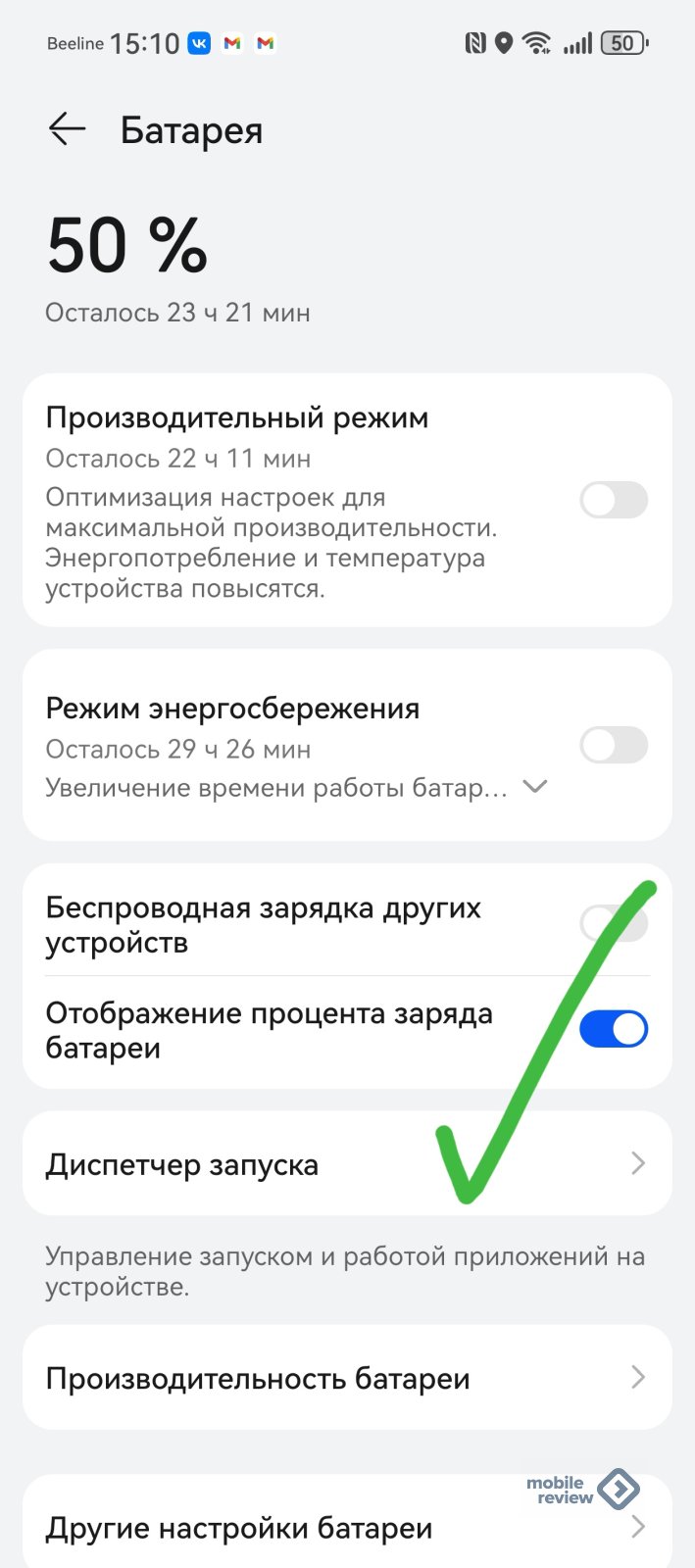Screen dimensions: 695x1568
Task: Disable Отображение процента заряда батареи
Action: click(614, 1029)
